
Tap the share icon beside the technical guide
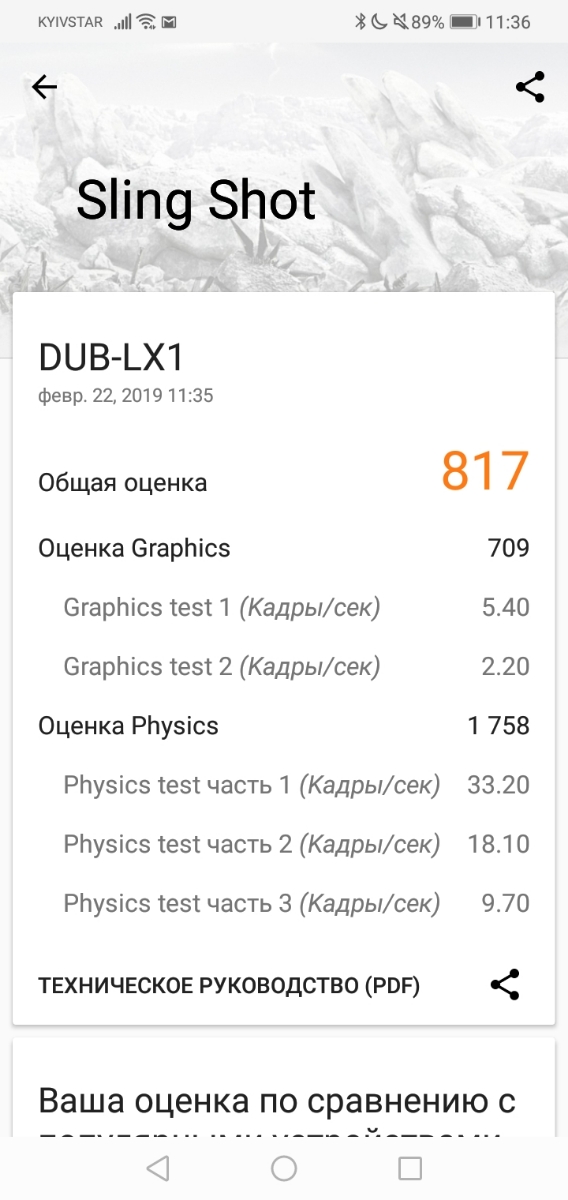(x=506, y=984)
